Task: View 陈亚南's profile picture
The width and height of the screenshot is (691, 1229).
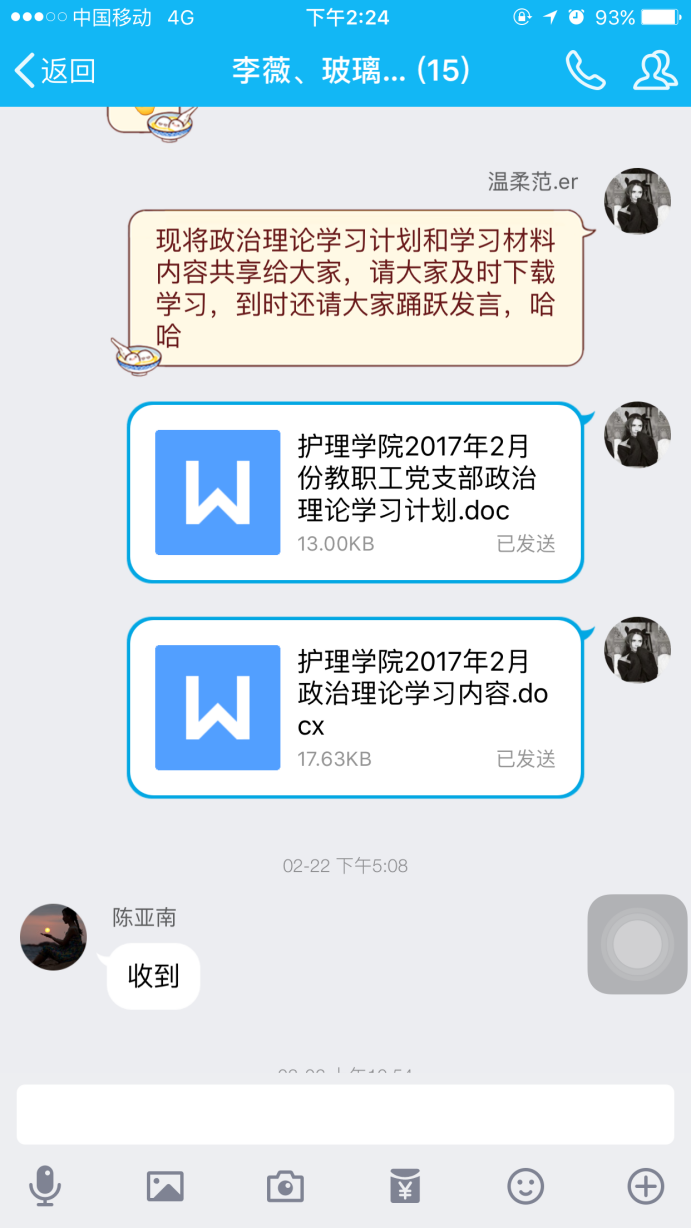Action: coord(53,937)
